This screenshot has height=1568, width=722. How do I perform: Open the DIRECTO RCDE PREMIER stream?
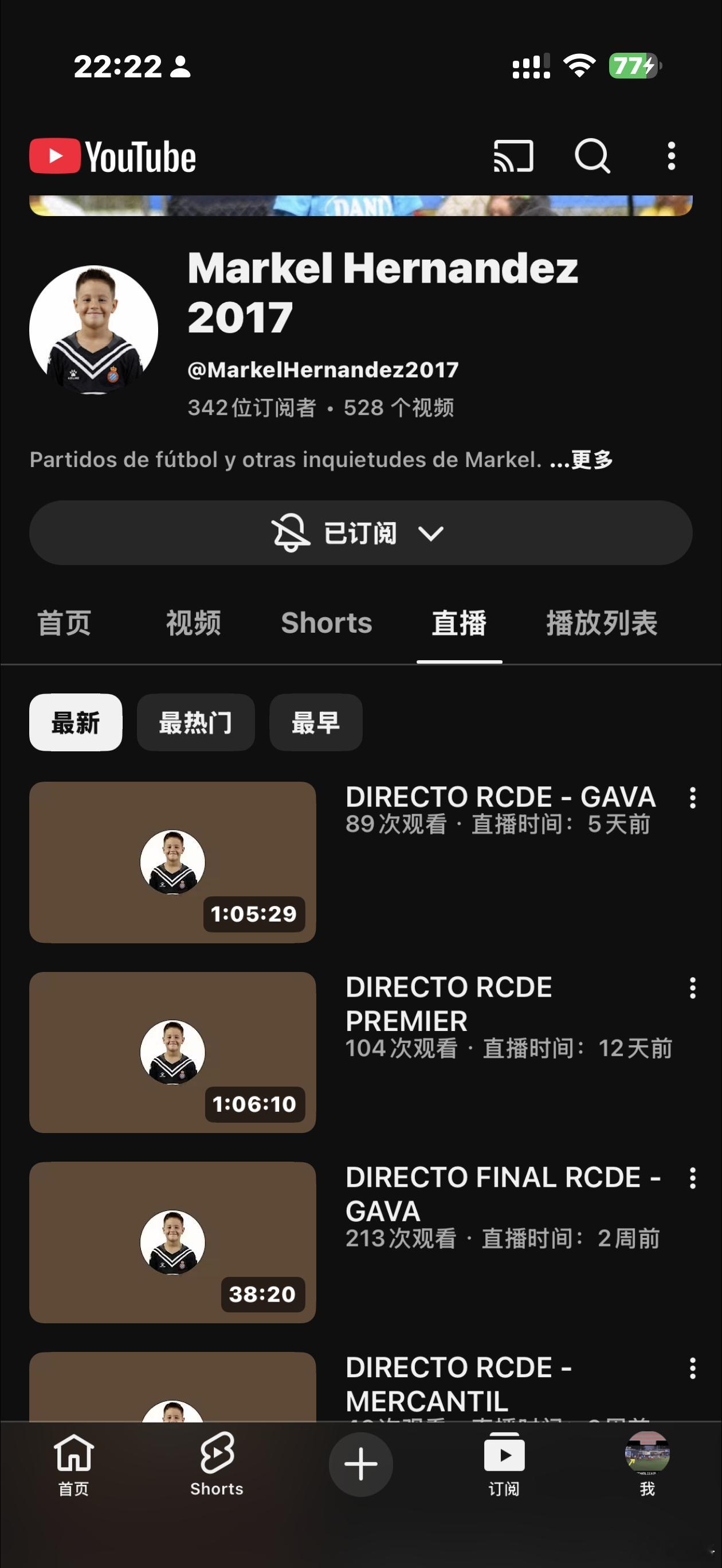(172, 1052)
